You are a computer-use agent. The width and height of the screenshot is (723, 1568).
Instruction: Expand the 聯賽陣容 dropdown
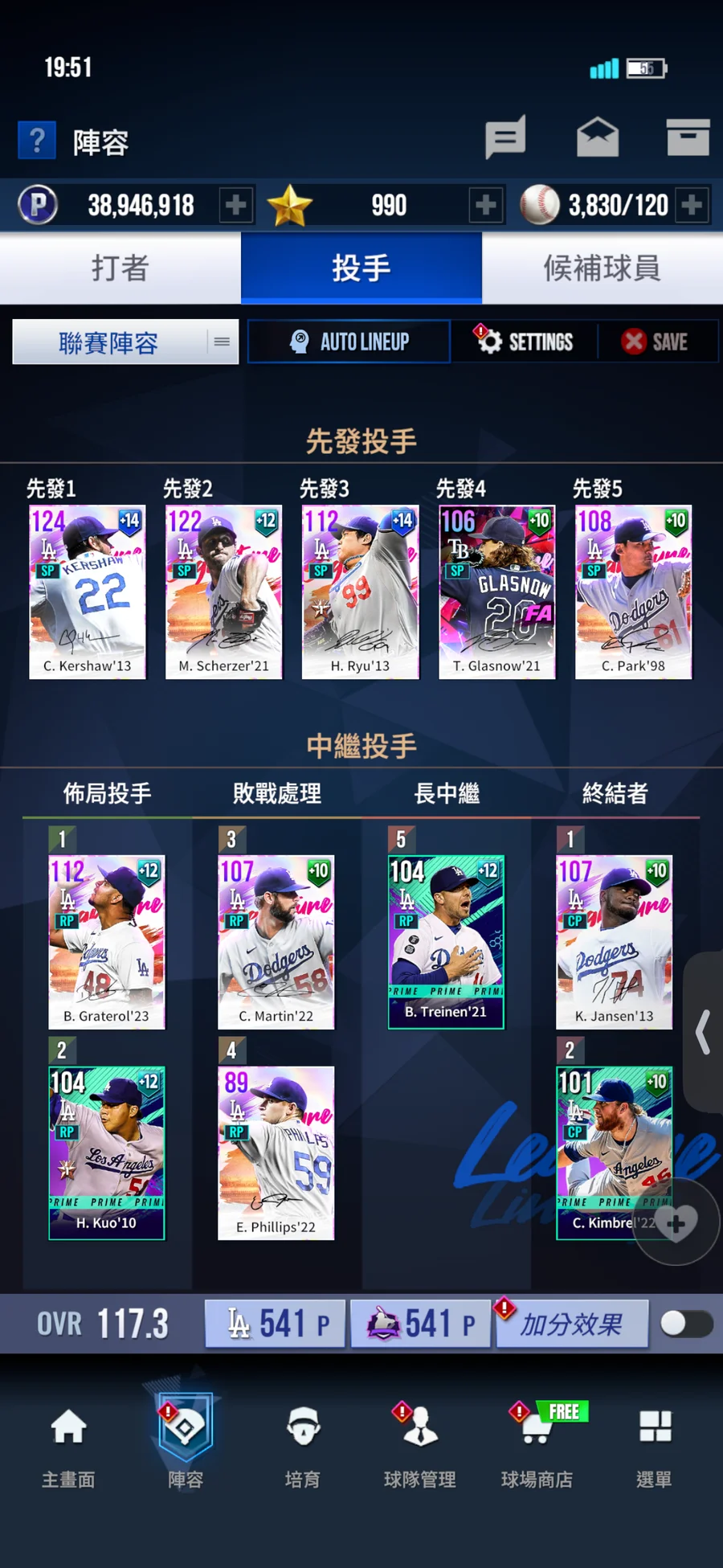coord(125,342)
